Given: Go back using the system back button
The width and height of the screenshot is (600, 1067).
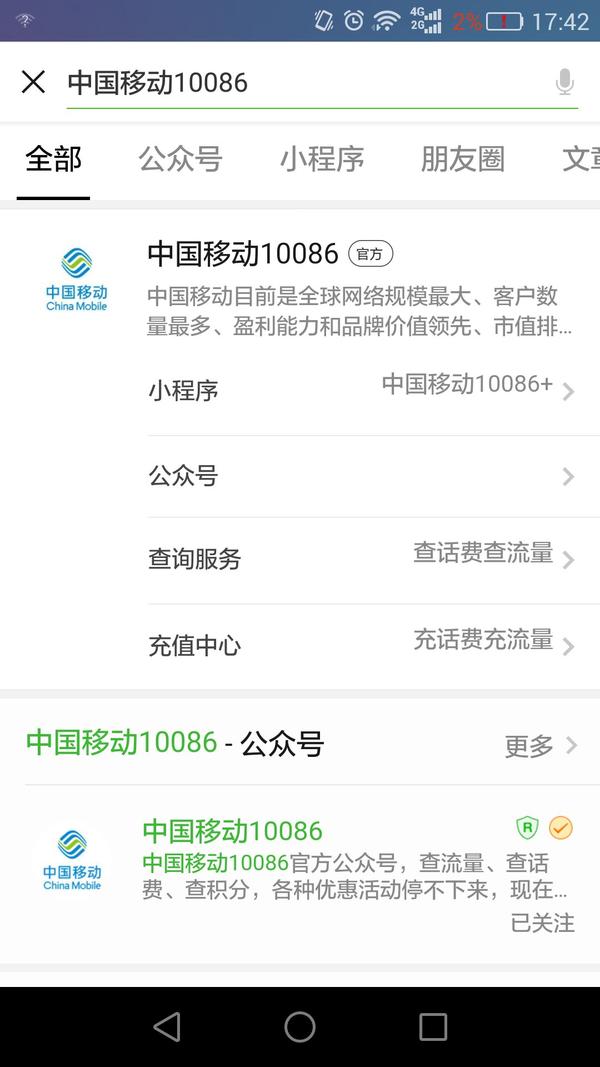Looking at the screenshot, I should 167,1026.
